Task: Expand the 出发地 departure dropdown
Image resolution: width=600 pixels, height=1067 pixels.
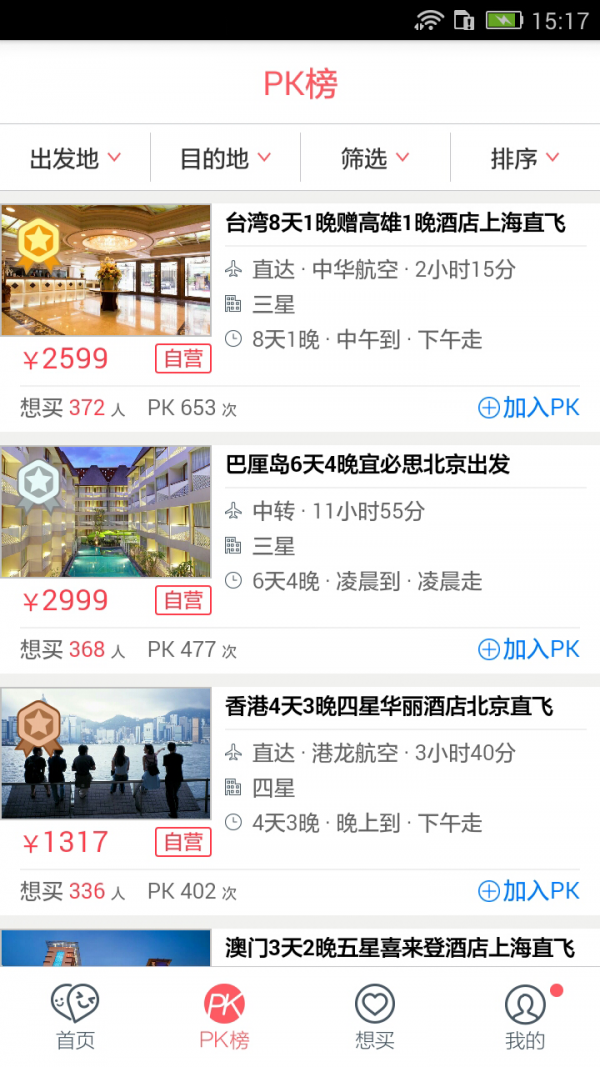Action: [75, 158]
